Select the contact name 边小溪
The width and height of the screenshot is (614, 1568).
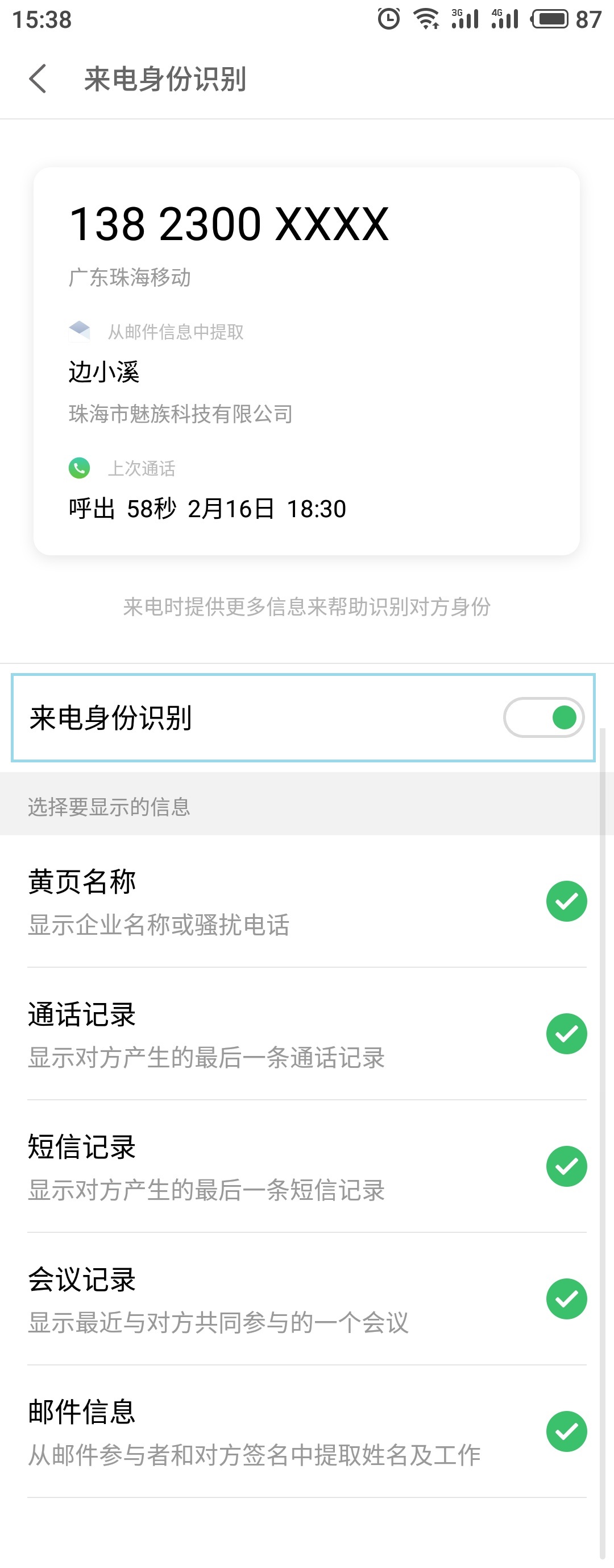(103, 372)
